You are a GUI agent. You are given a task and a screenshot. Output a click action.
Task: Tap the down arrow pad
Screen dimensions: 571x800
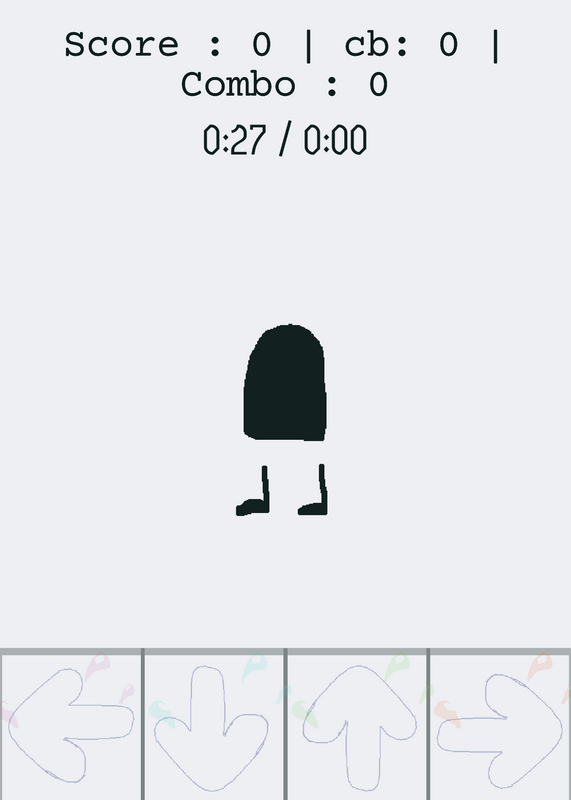click(214, 727)
